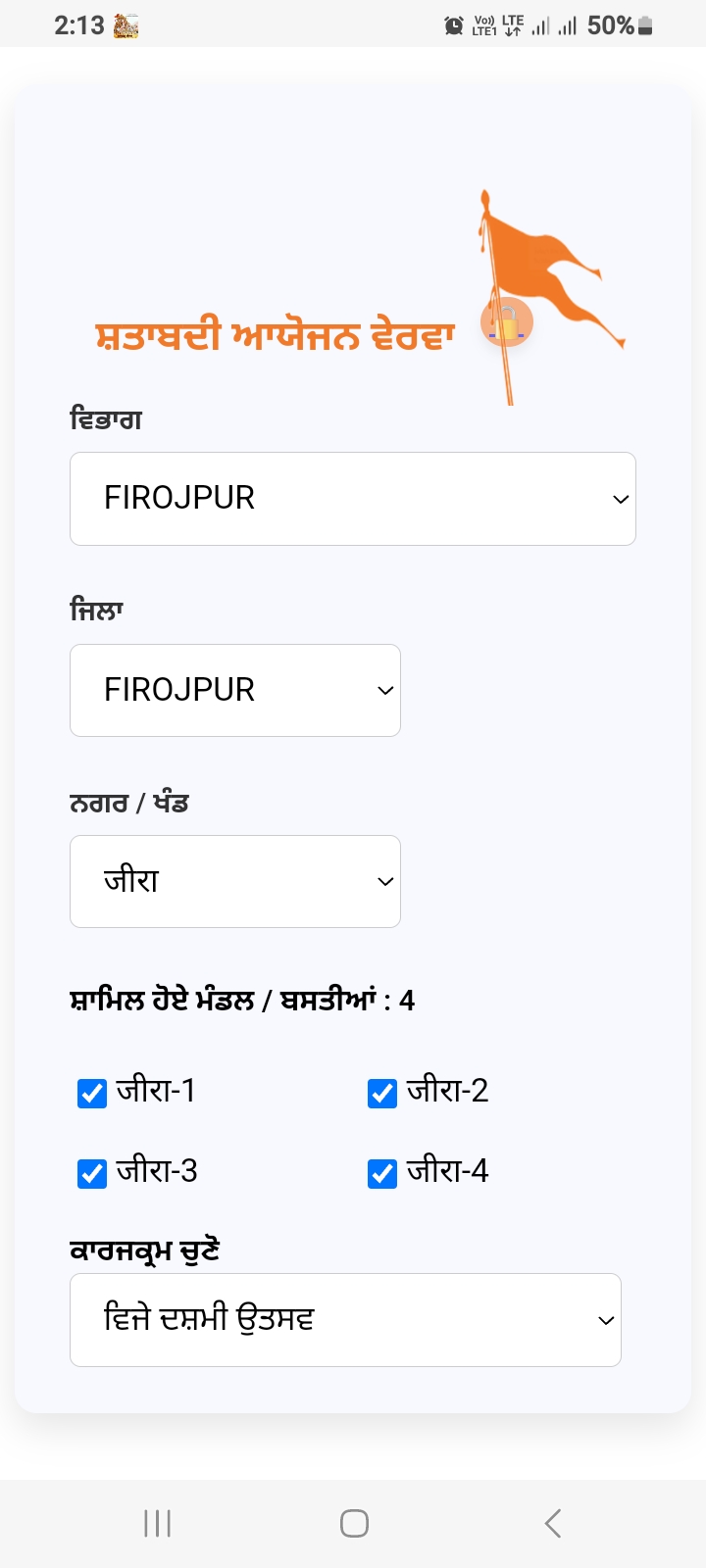Open the ਵਿਭਾਗ dropdown
This screenshot has width=706, height=1568.
[x=353, y=499]
